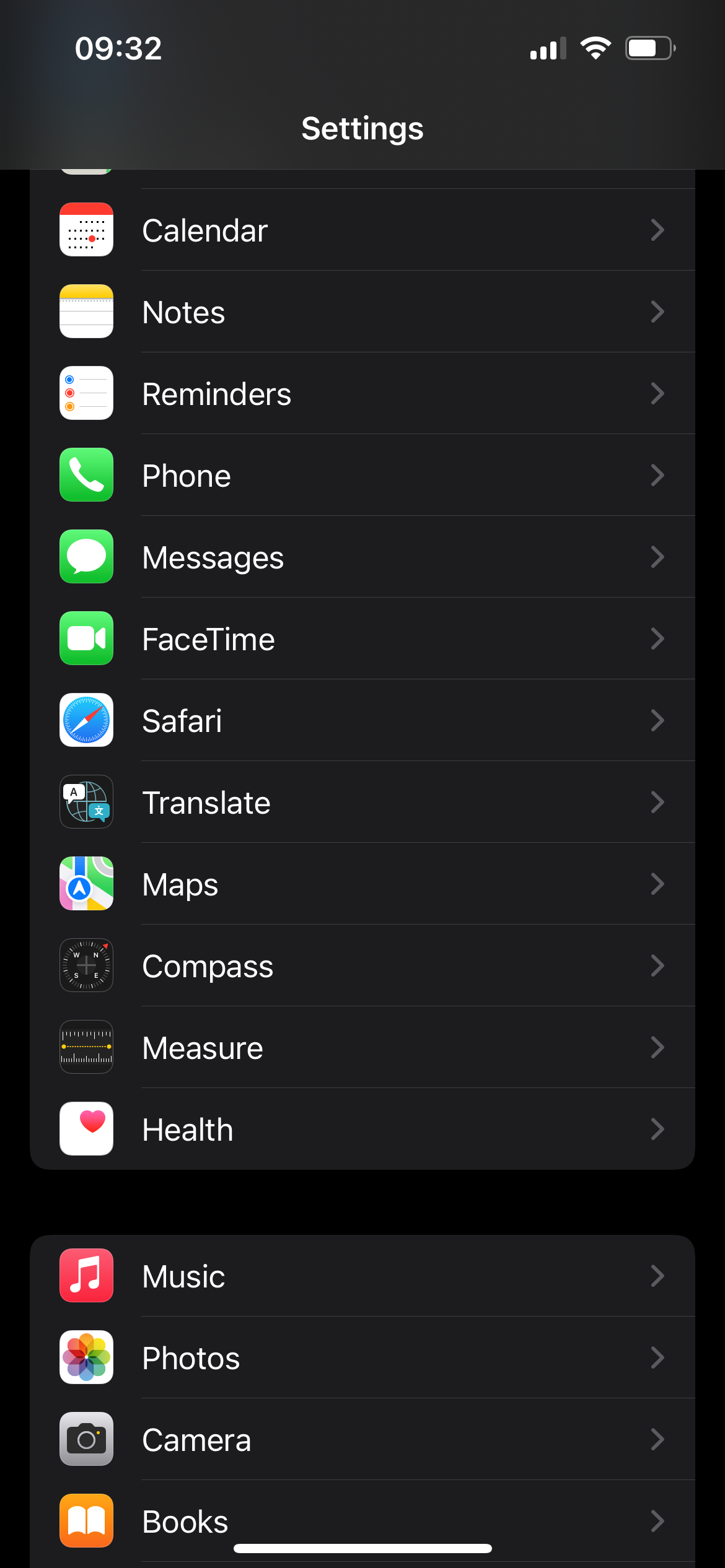Open Photos settings
Image resolution: width=725 pixels, height=1568 pixels.
click(x=362, y=1357)
